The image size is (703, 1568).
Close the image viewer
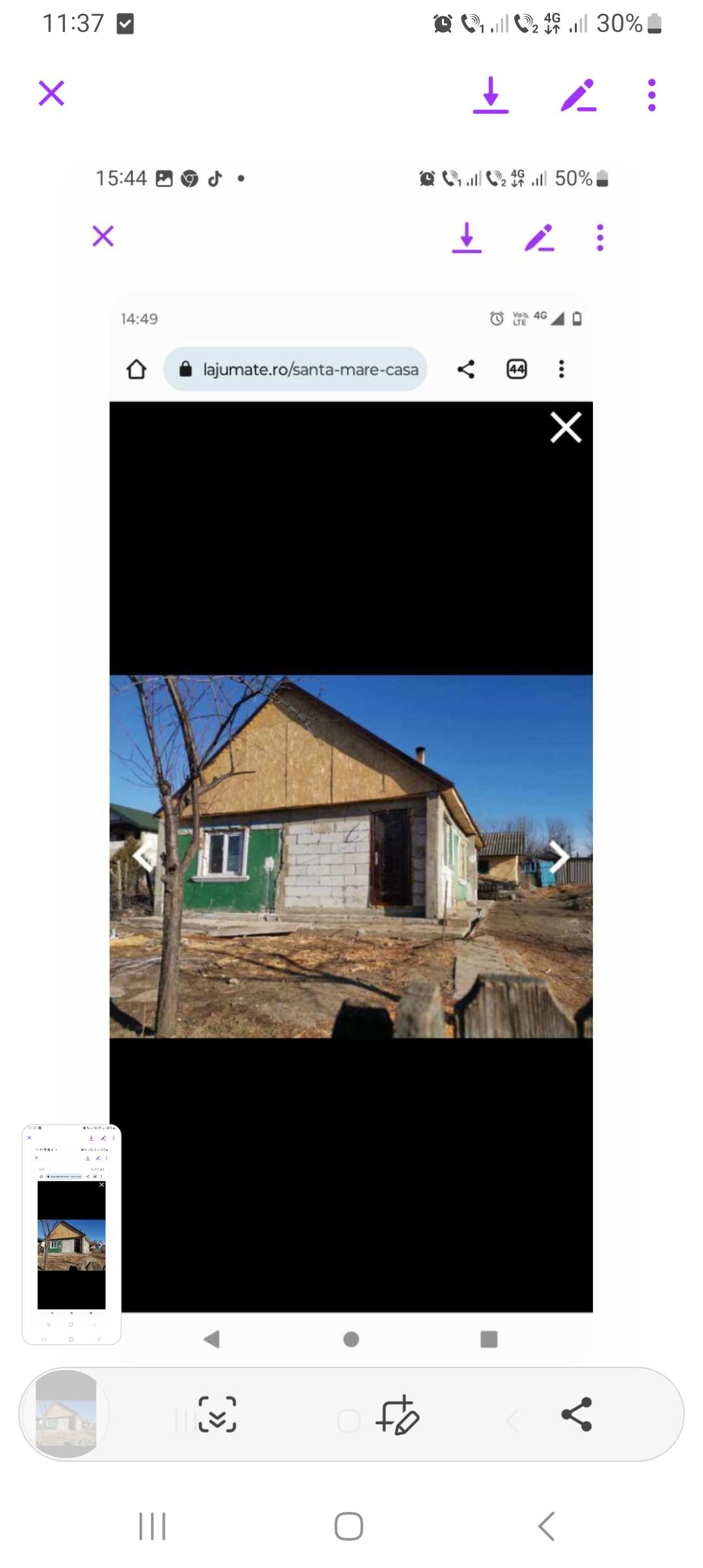pyautogui.click(x=51, y=93)
